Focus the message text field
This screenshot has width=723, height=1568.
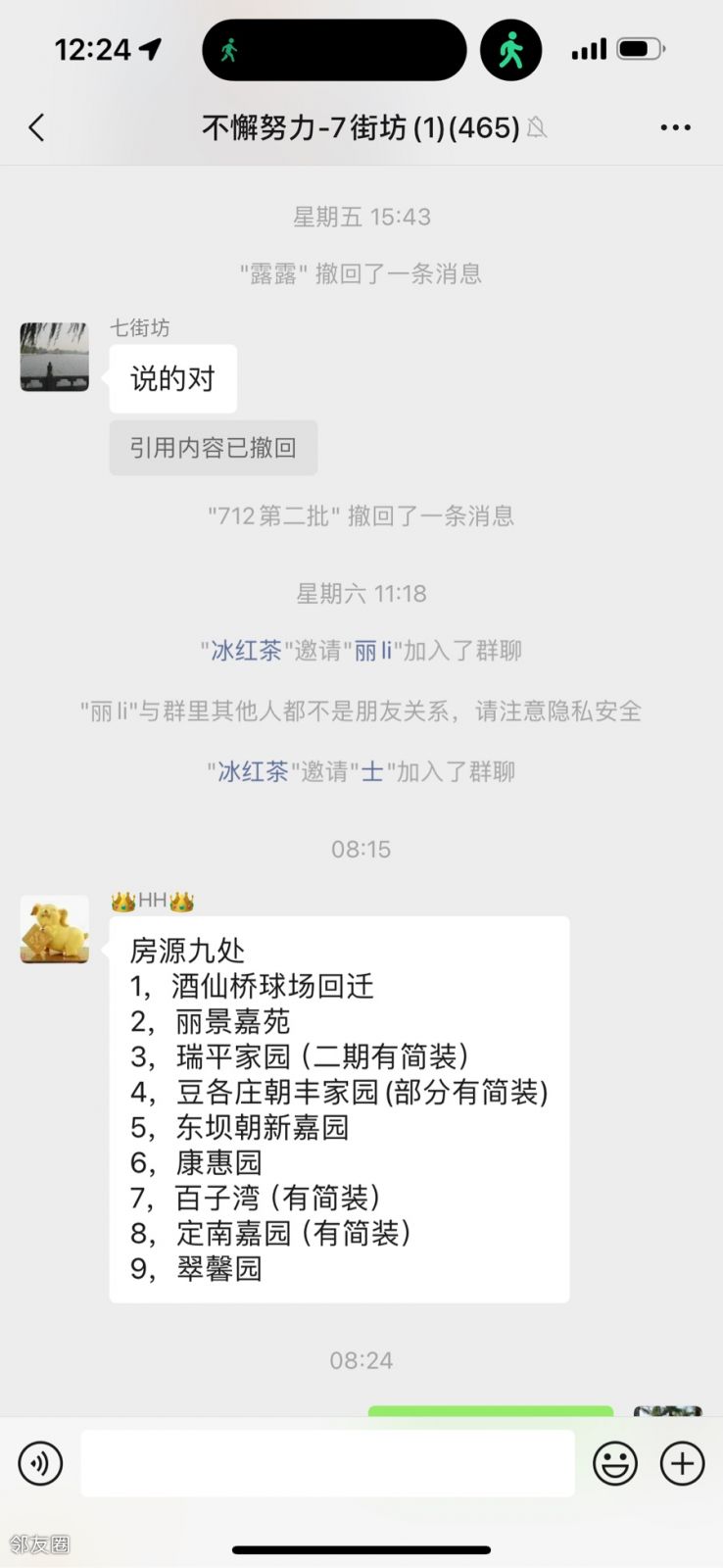click(x=327, y=1463)
